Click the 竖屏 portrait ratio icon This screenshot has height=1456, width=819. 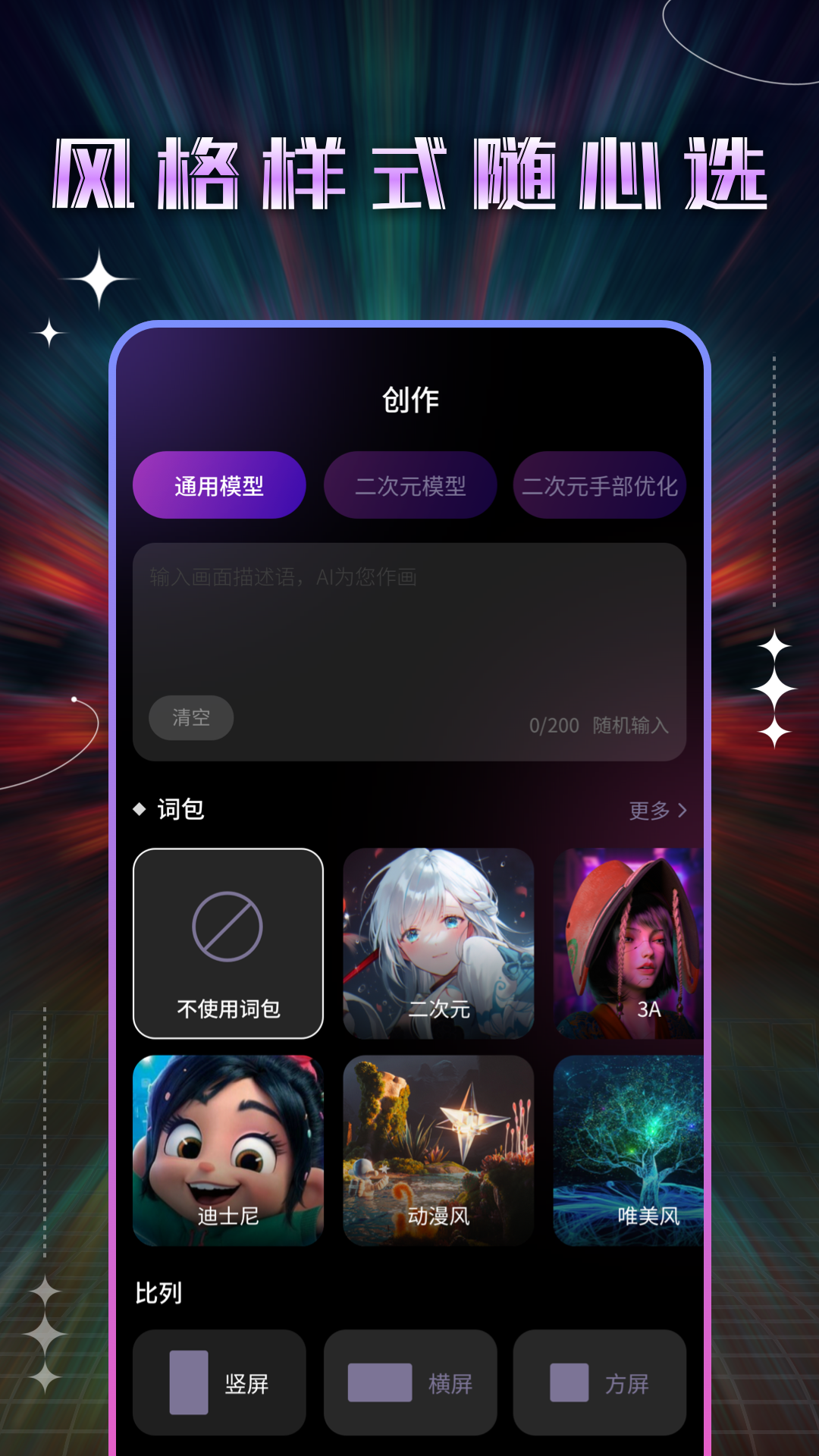[191, 1382]
